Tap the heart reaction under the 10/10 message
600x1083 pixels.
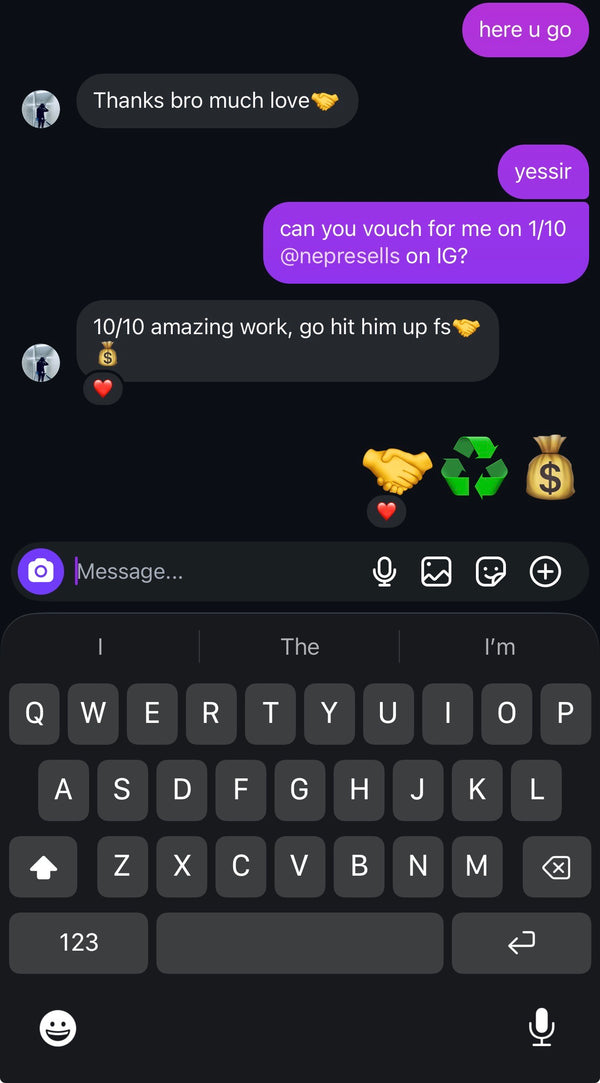click(103, 388)
